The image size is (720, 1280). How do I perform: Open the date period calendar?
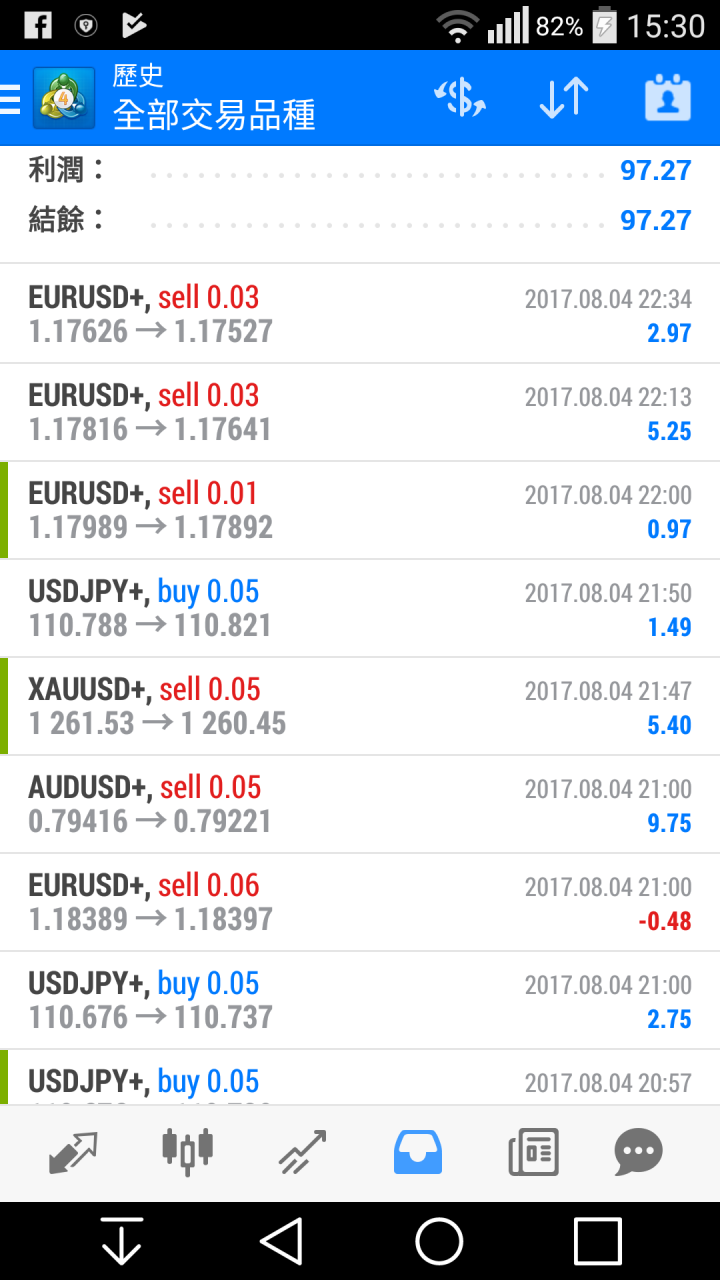668,98
